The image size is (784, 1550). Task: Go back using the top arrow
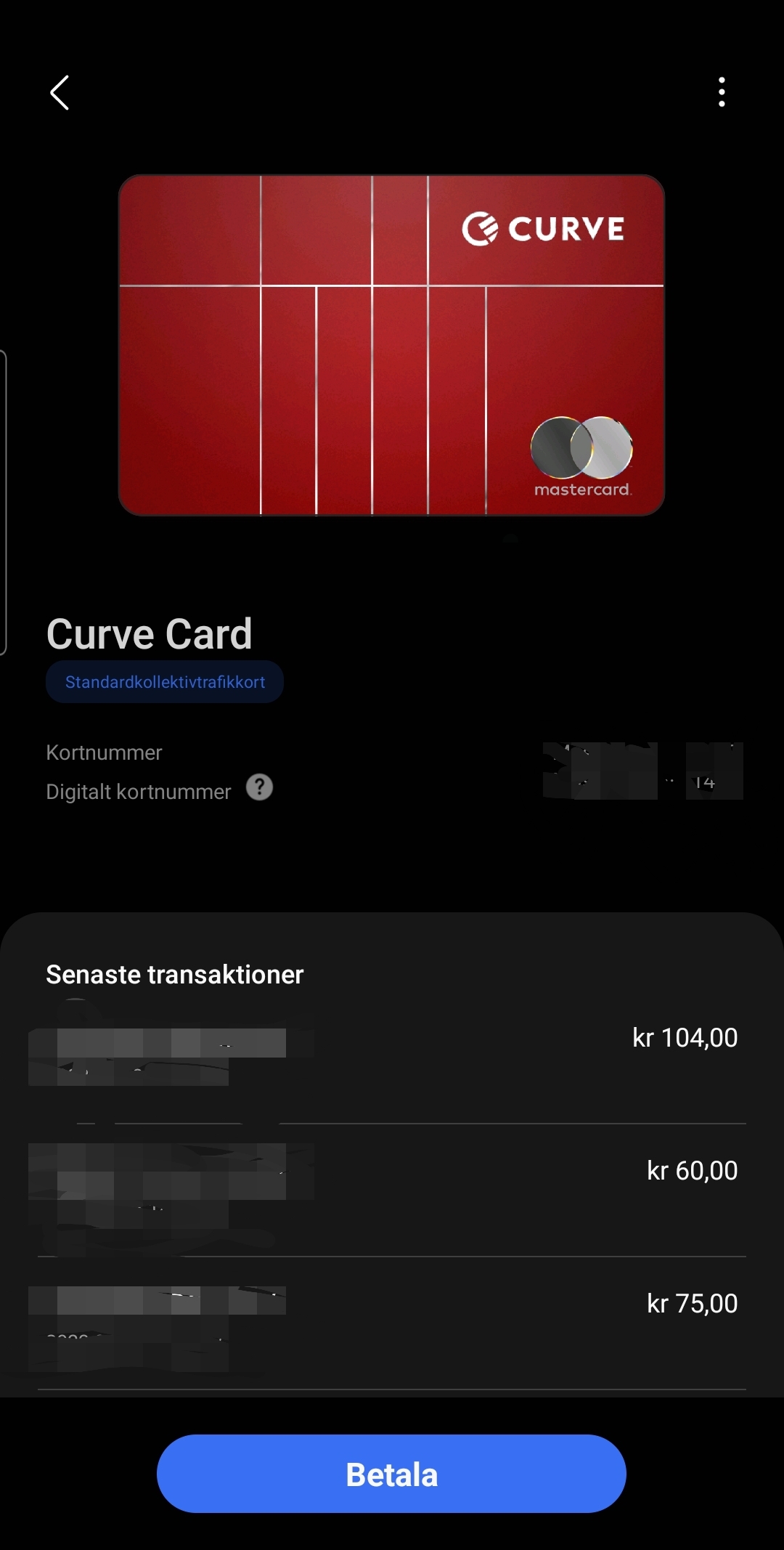pyautogui.click(x=60, y=93)
